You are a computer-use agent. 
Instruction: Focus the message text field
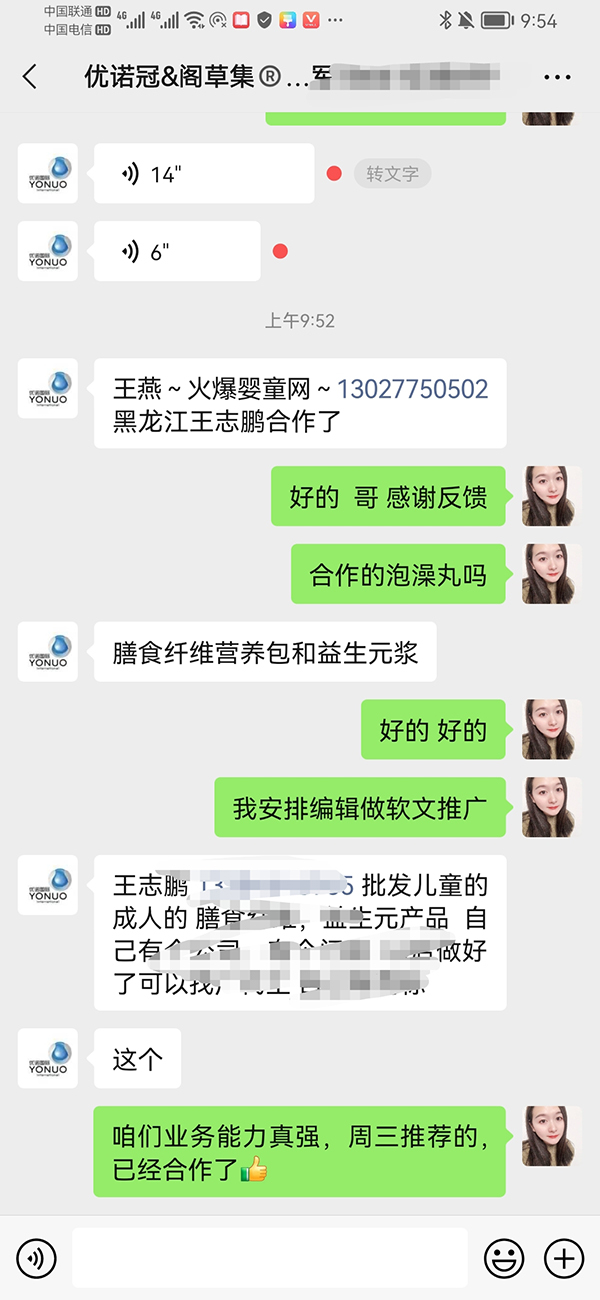[x=270, y=1257]
